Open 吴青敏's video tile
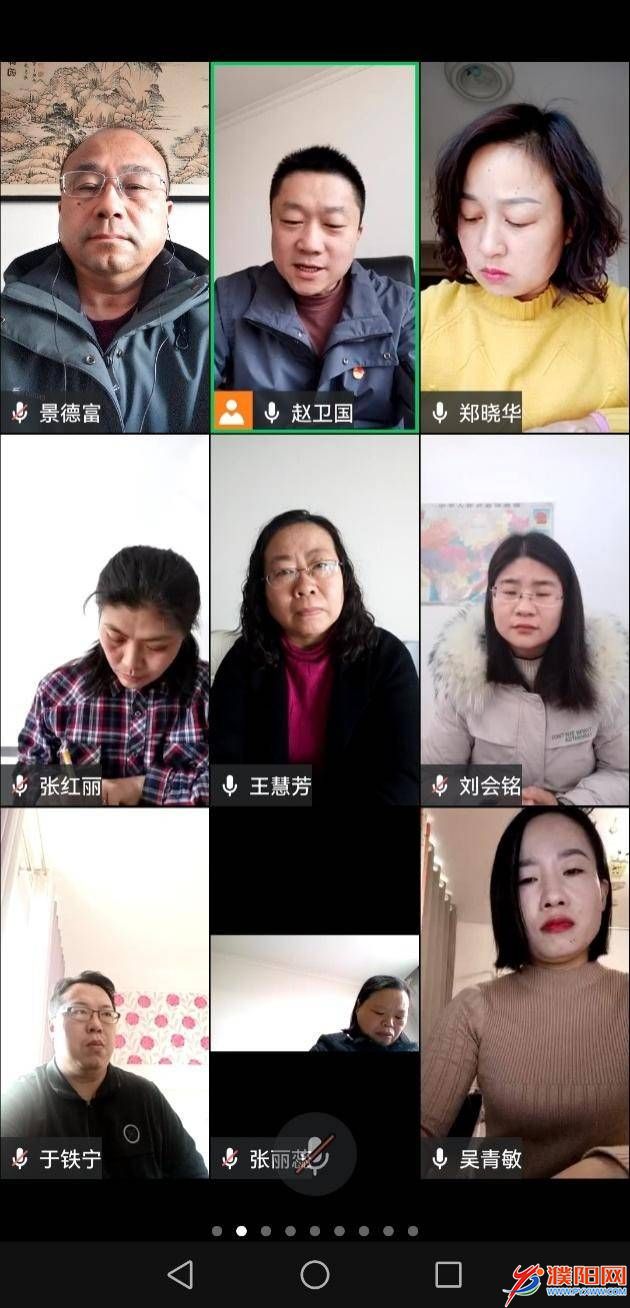The width and height of the screenshot is (630, 1308). pyautogui.click(x=525, y=993)
